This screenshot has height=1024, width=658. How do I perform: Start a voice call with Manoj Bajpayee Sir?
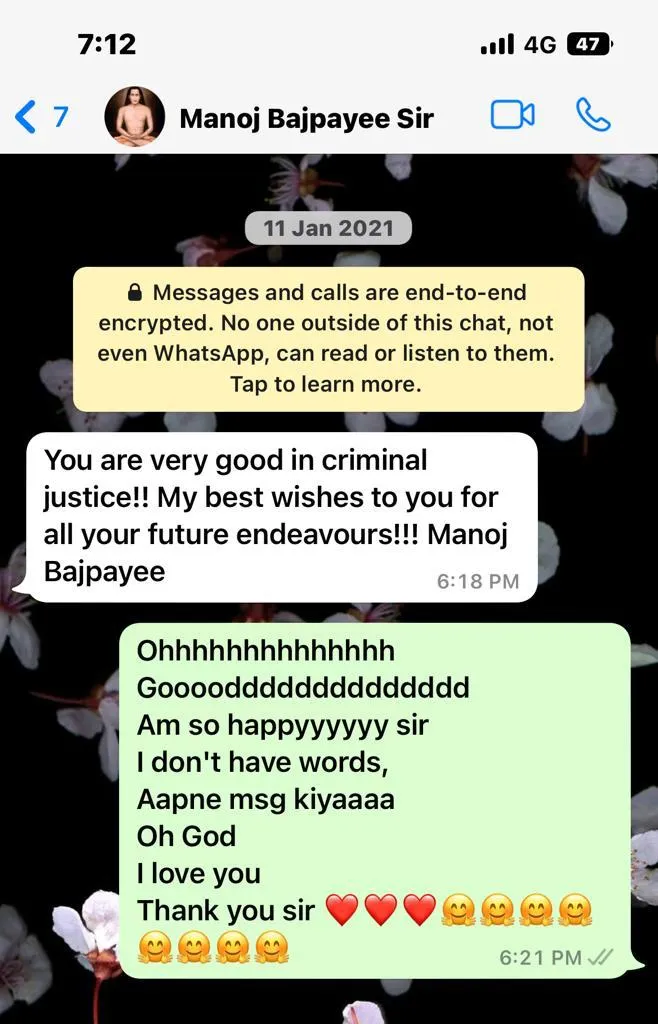593,116
